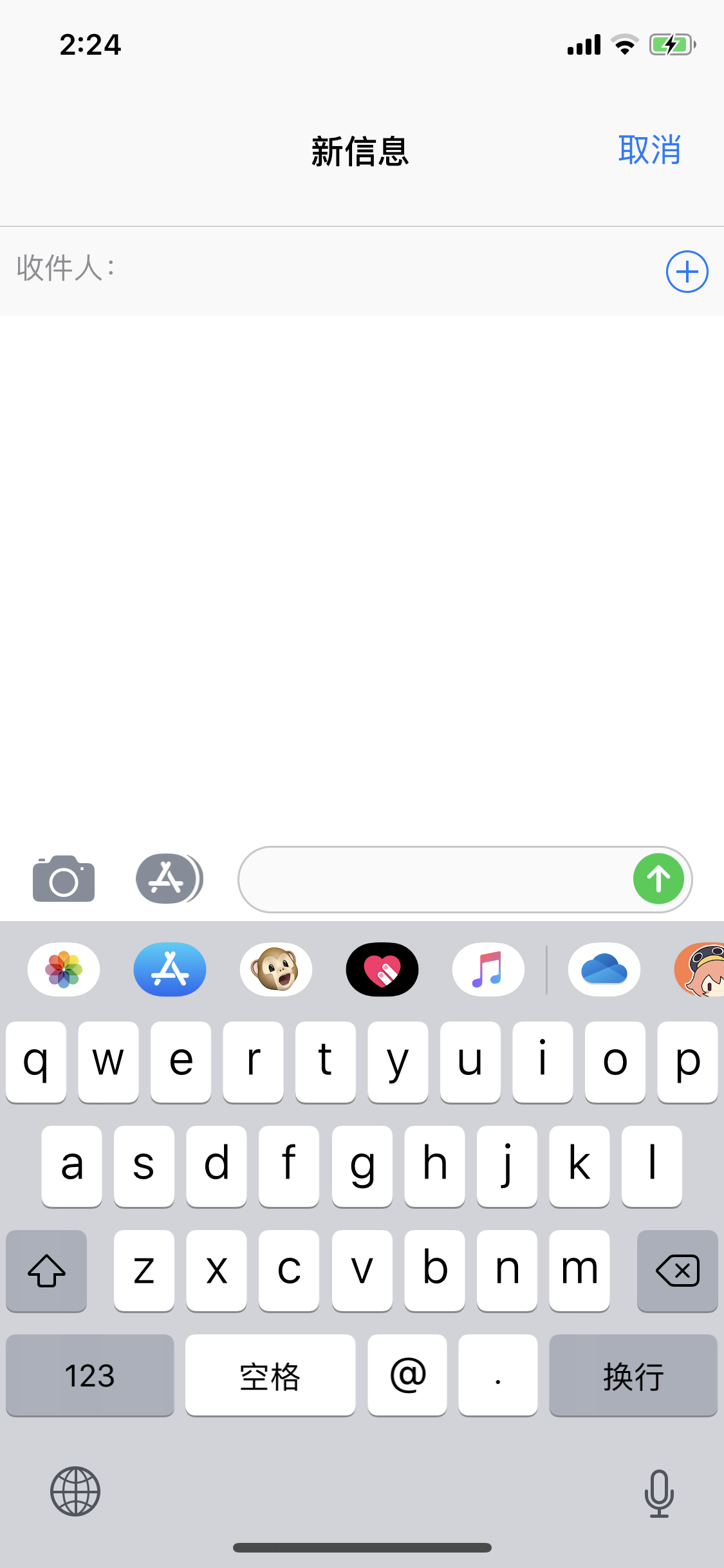This screenshot has height=1568, width=724.
Task: Tap the 换行 return key
Action: pos(633,1376)
